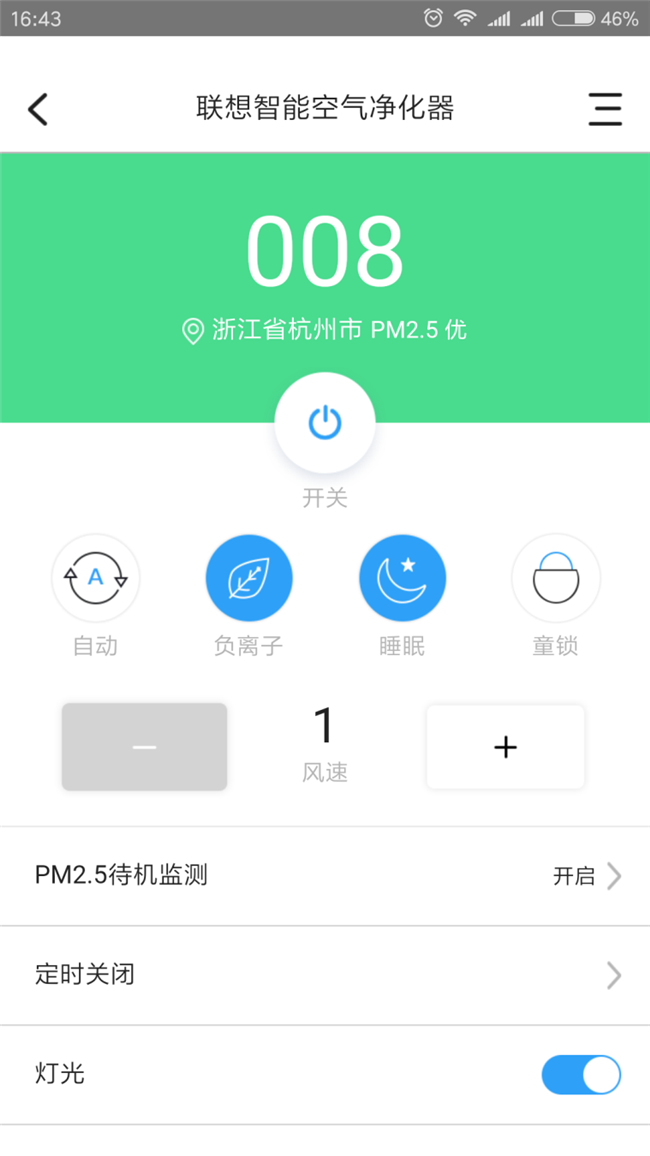Turn off negative ion mode (负离子)
The height and width of the screenshot is (1156, 650).
(249, 577)
